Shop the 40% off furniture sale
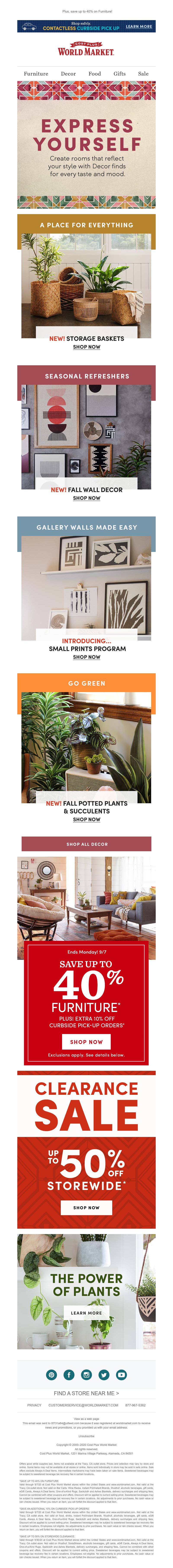173x1568 pixels. coord(86,1042)
